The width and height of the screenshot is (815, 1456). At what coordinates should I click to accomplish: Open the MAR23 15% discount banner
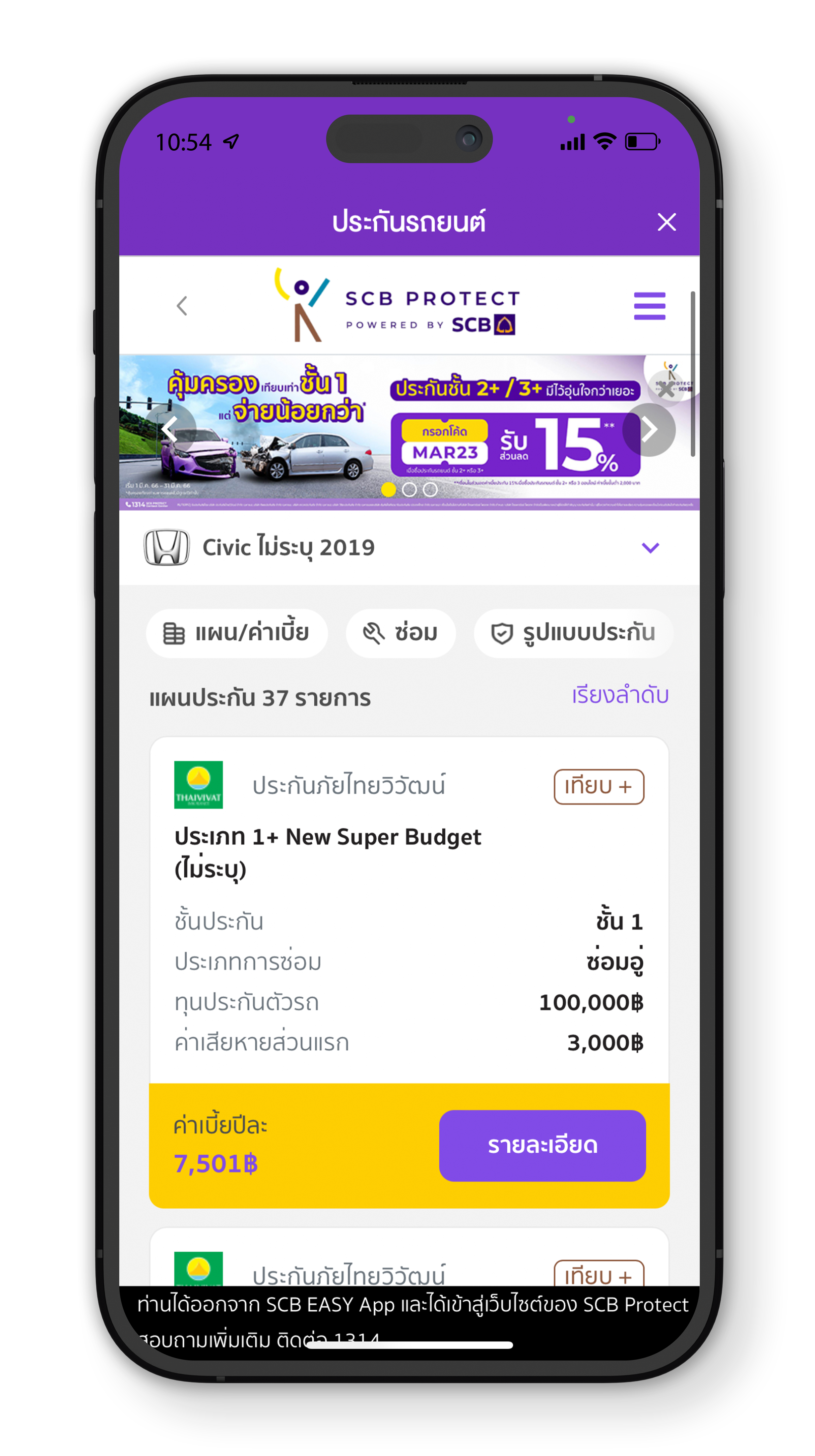pos(514,444)
